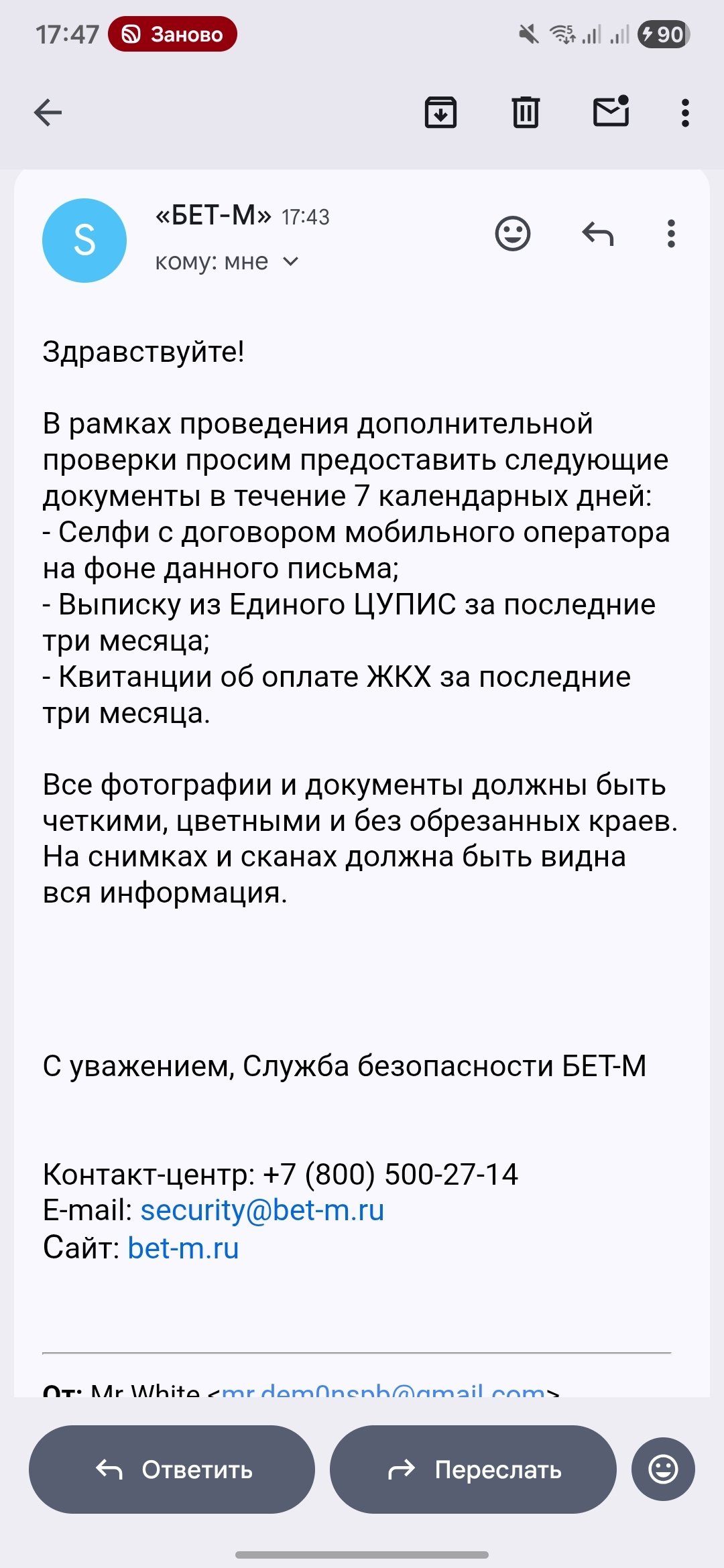The height and width of the screenshot is (1568, 724).
Task: Forward the email with «Переслать»
Action: point(473,1469)
